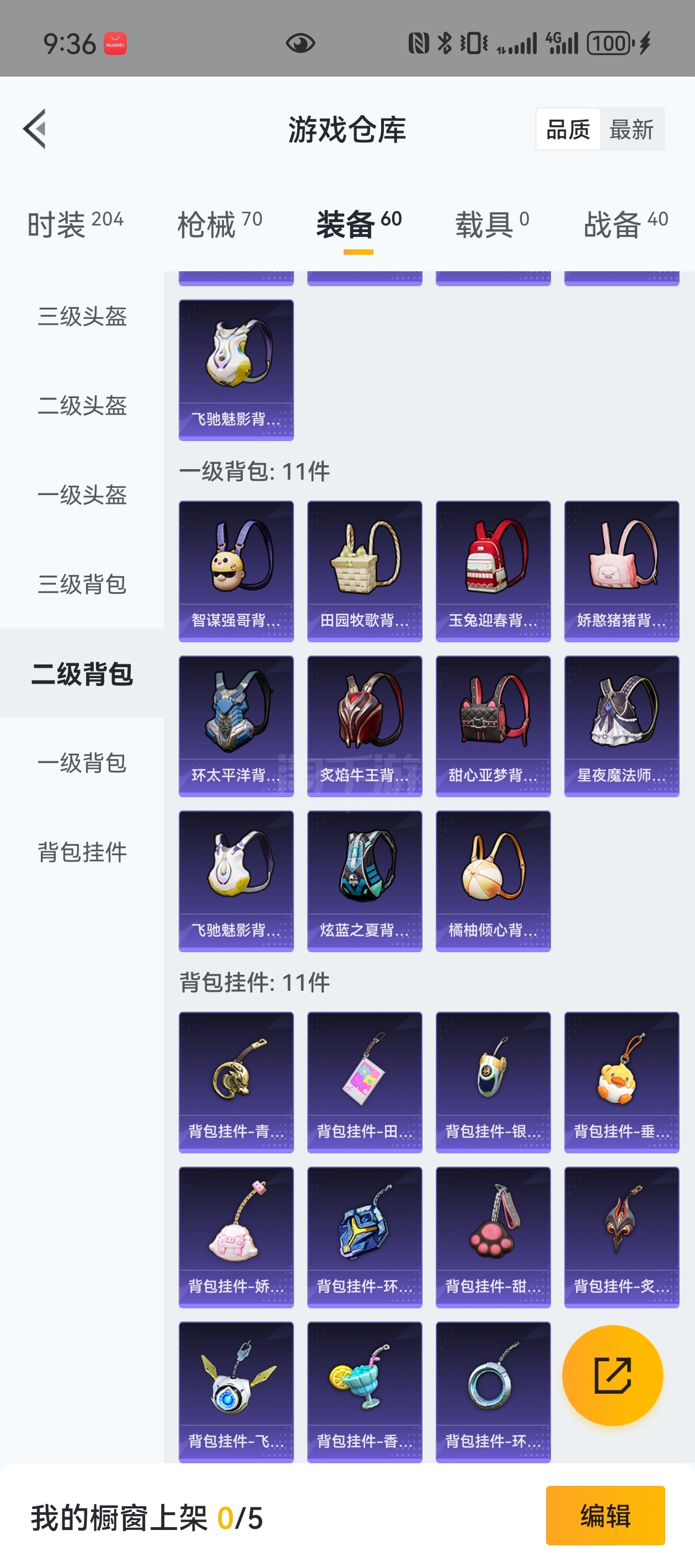Open the 橘柚倾心 backpack item

click(493, 880)
